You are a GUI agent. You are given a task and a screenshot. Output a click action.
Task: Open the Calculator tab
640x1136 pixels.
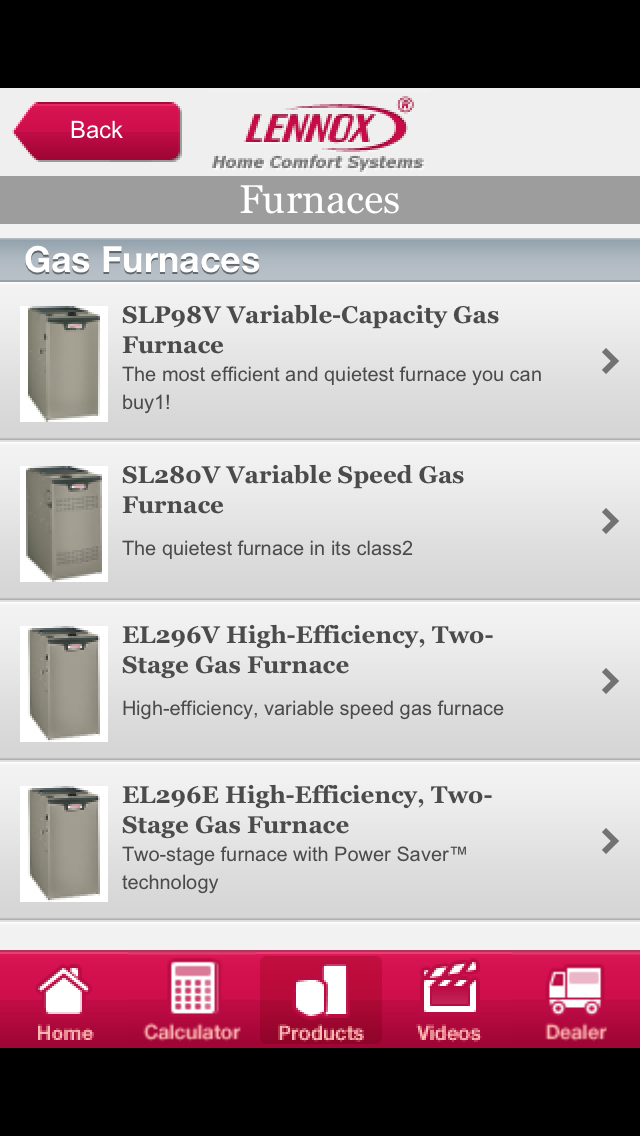(192, 1002)
